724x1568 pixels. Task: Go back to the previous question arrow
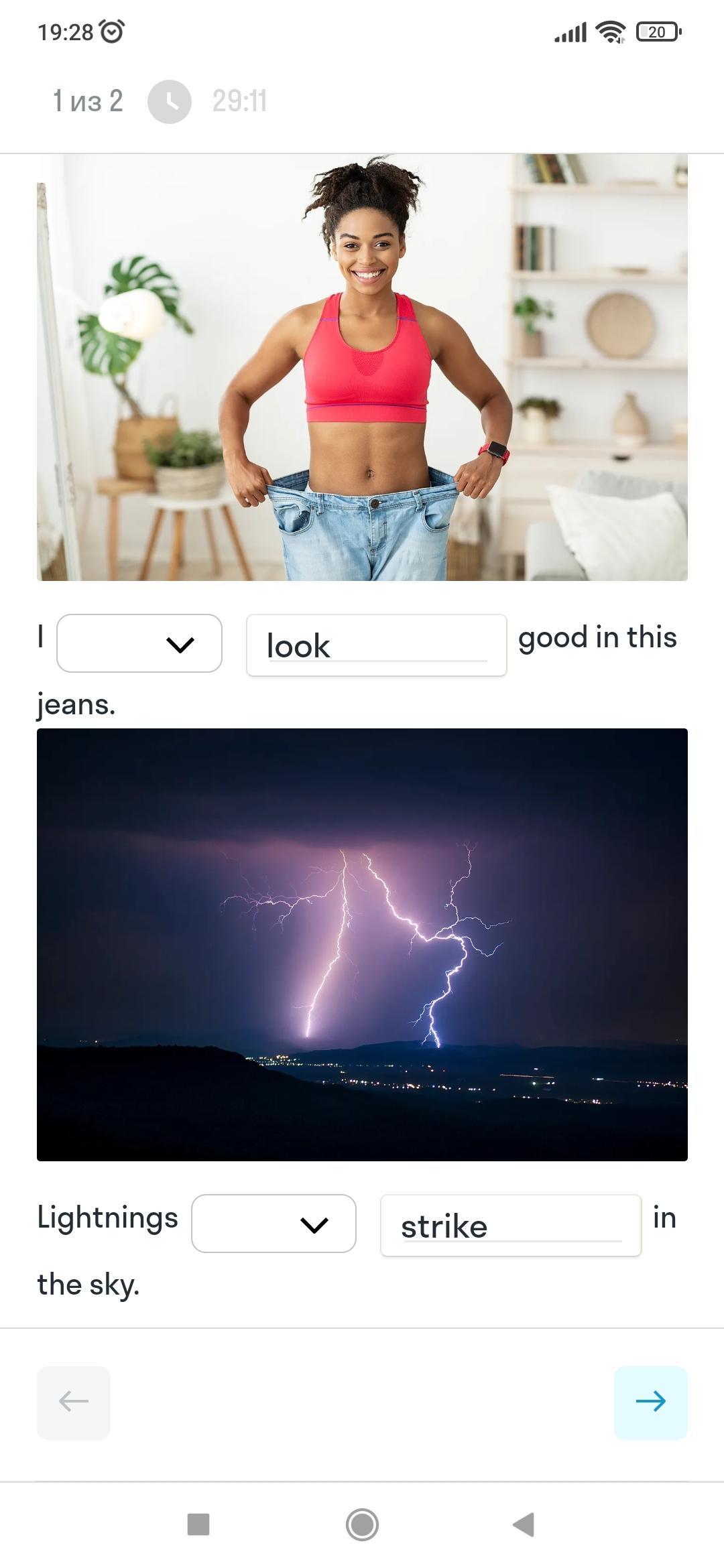coord(74,1402)
